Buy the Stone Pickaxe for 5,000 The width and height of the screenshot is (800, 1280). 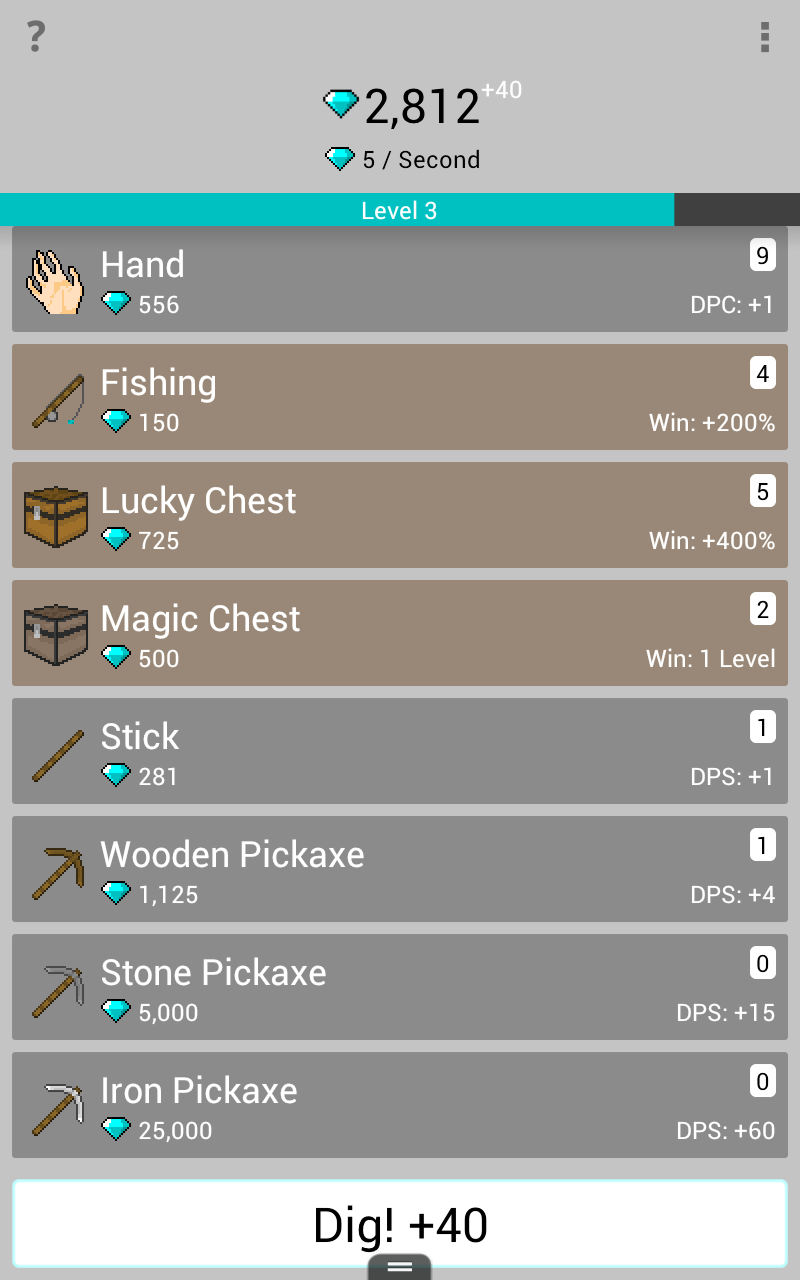pos(400,987)
